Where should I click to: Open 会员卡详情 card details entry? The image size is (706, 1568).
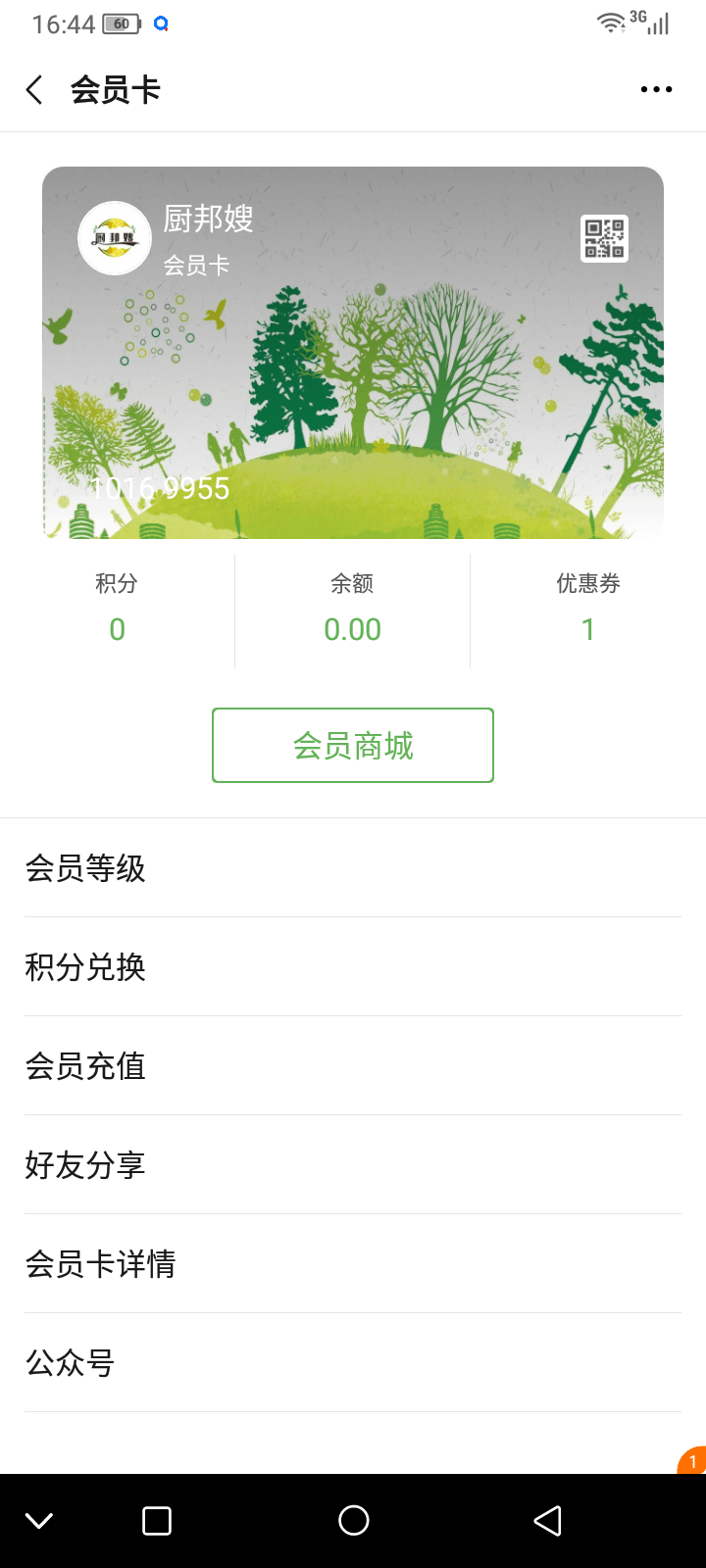(100, 1264)
